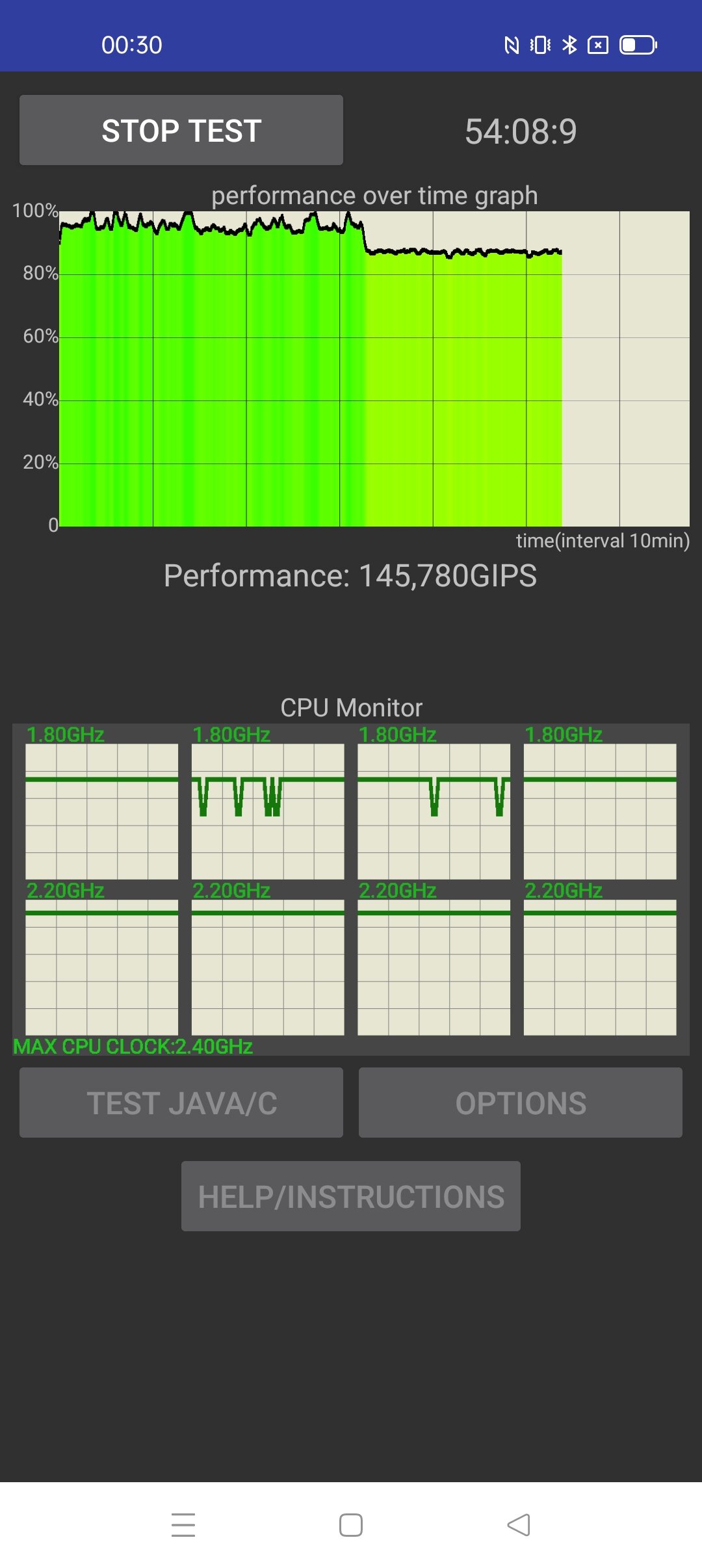Tap the TEST JAVA/C button
702x1568 pixels.
181,1103
